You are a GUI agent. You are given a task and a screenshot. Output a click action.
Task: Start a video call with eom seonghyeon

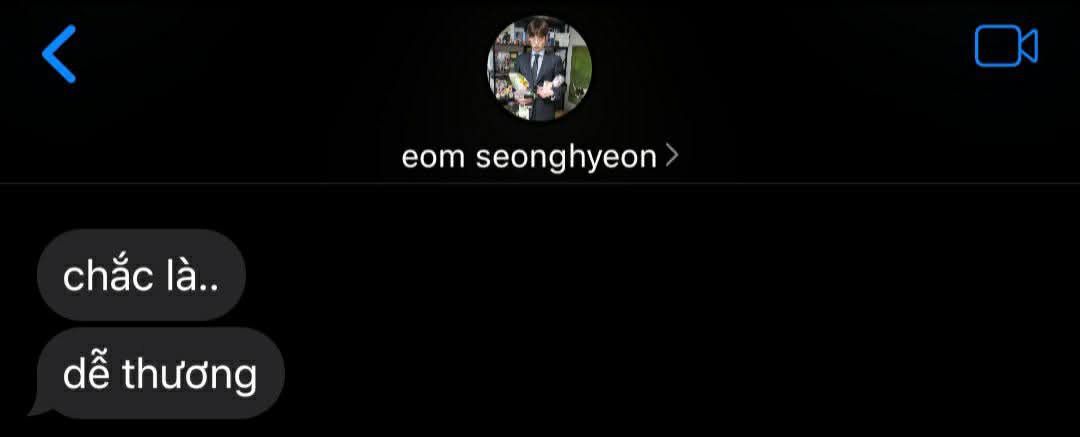(x=1005, y=47)
